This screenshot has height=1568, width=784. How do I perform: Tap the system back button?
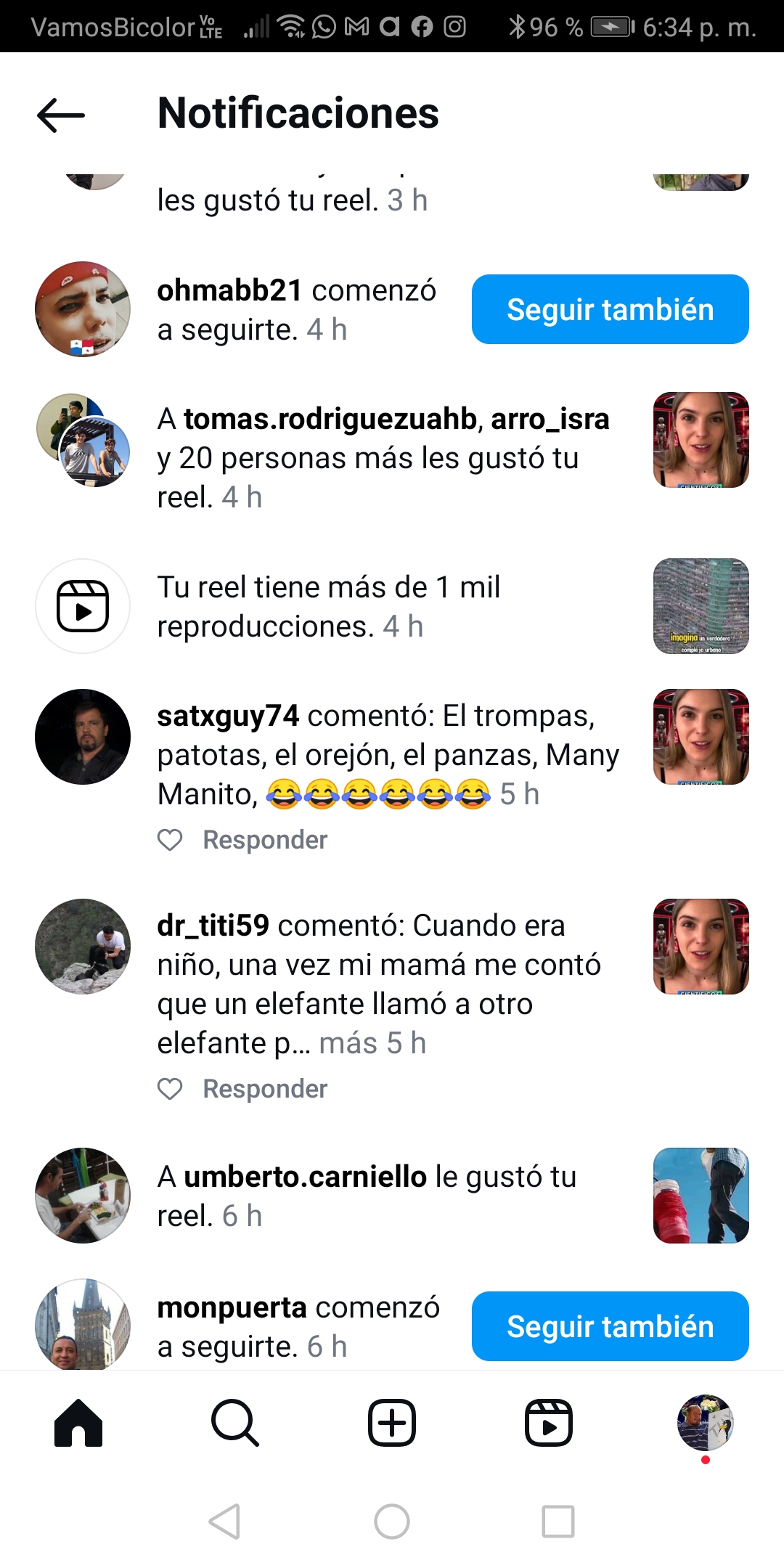tap(225, 1521)
